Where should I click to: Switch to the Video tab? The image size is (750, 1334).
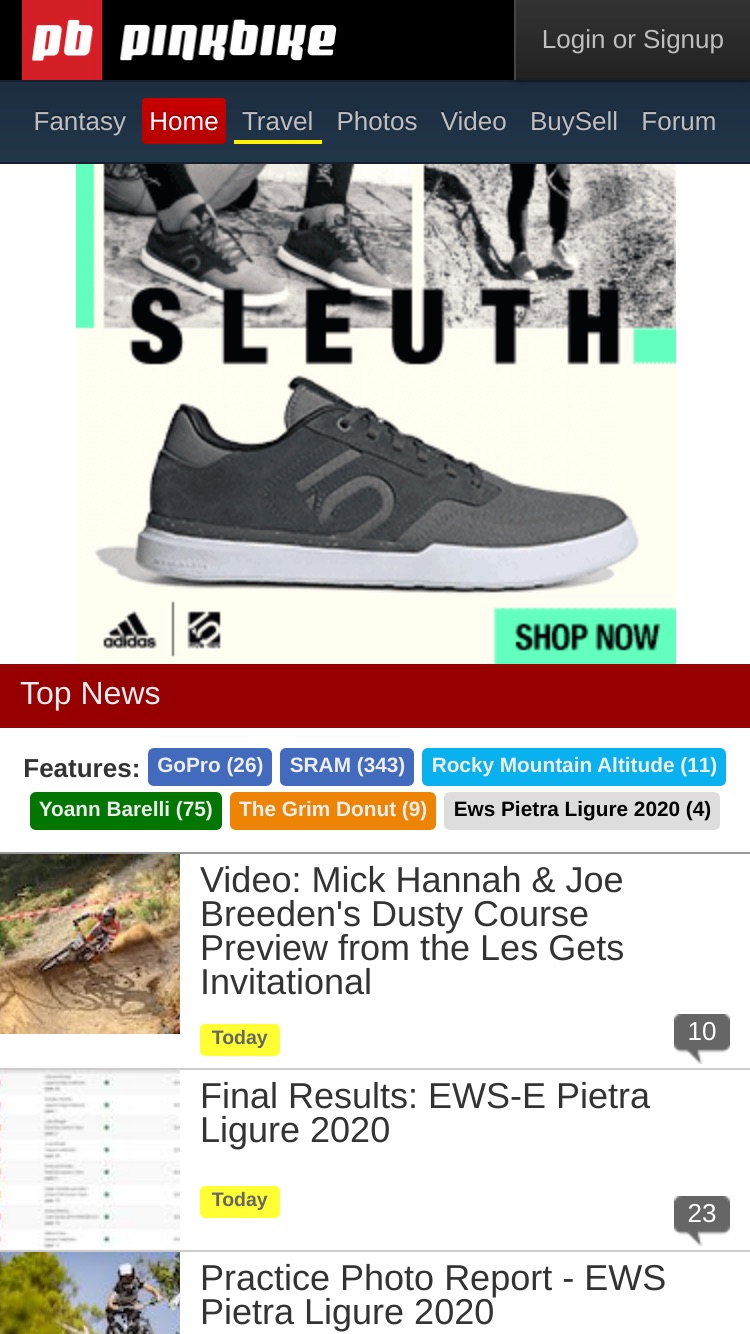pyautogui.click(x=474, y=121)
